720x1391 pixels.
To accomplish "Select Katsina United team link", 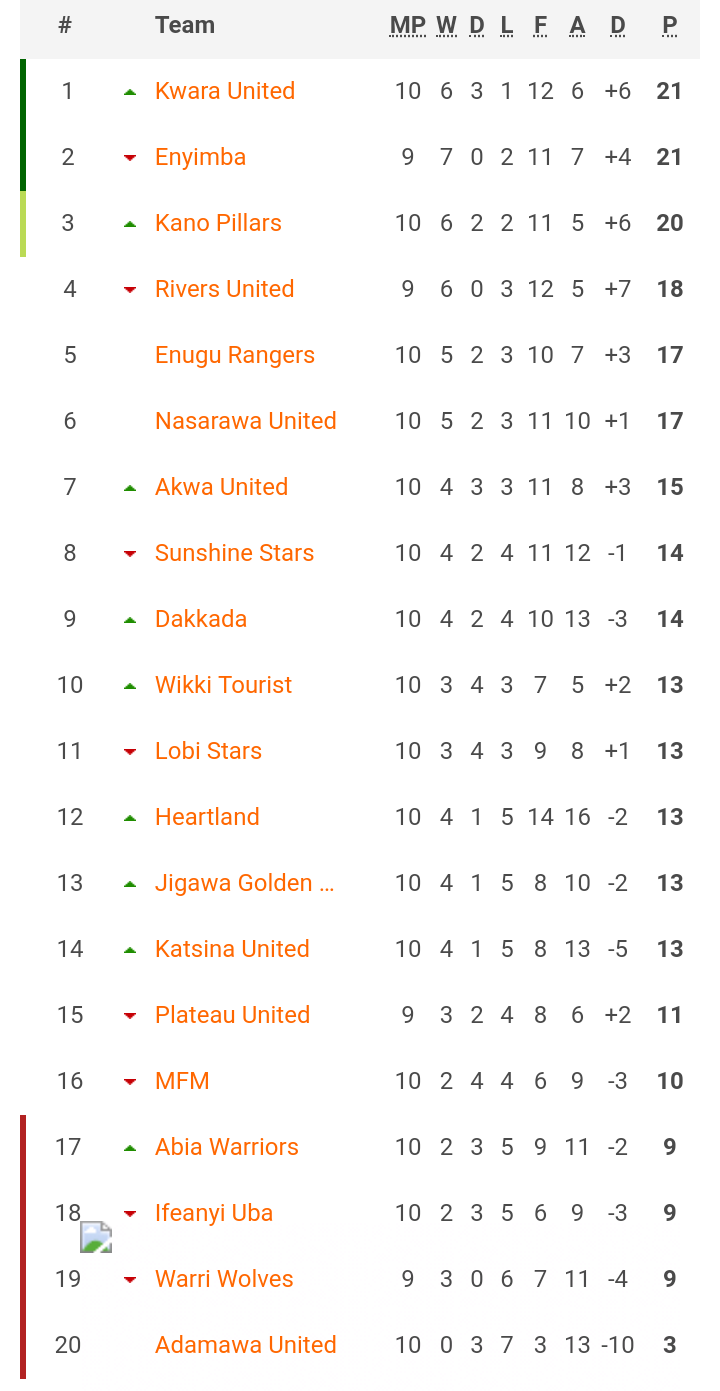I will click(x=232, y=949).
